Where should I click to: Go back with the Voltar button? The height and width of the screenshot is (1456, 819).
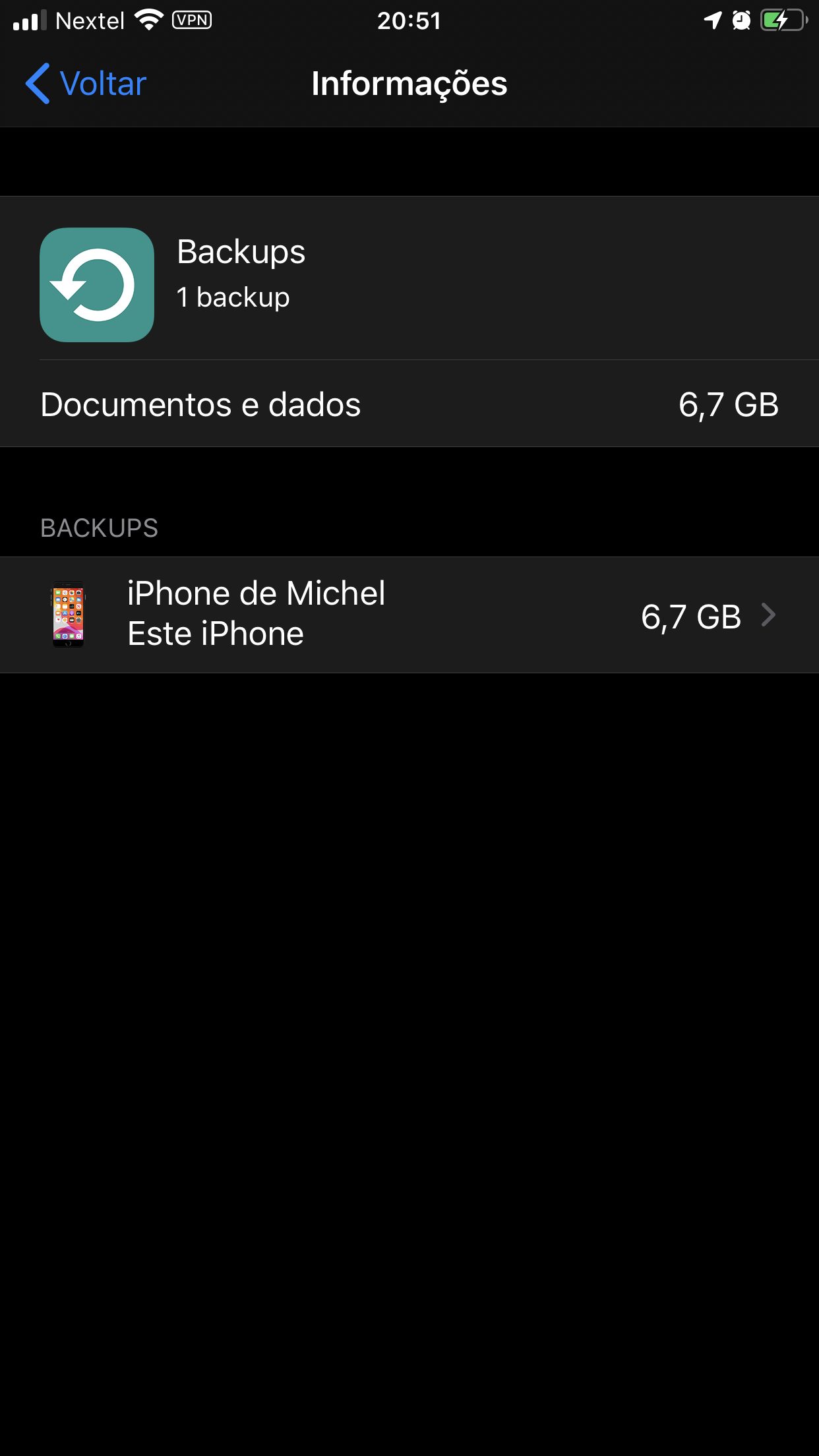click(86, 84)
